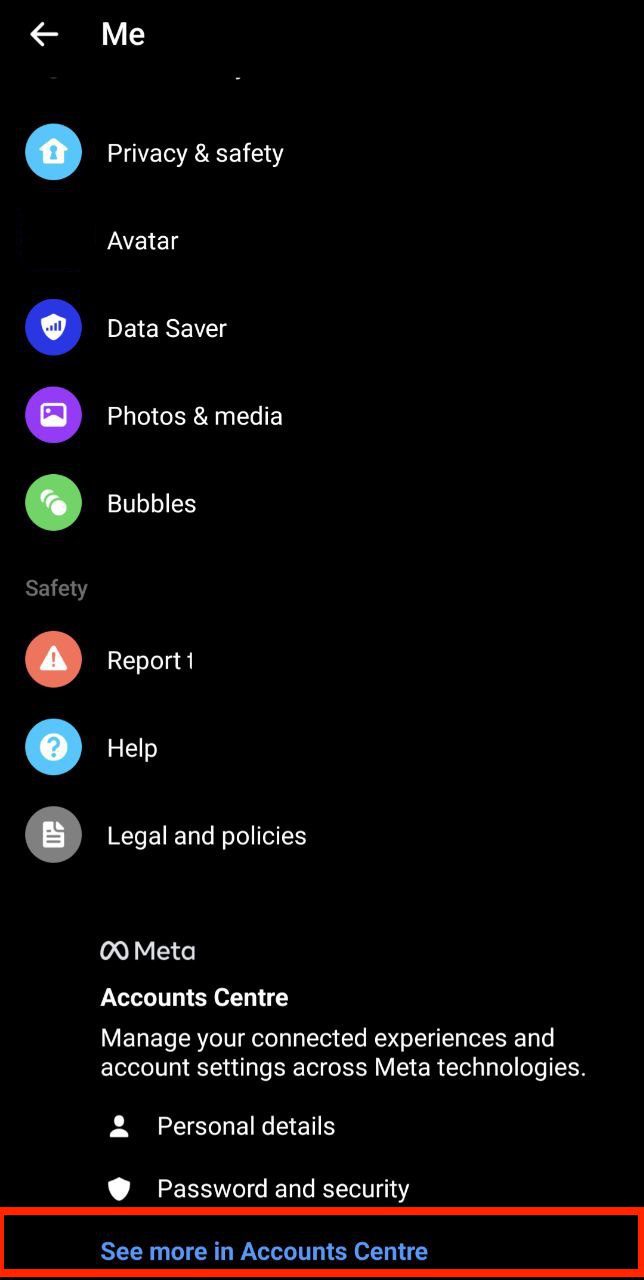
Task: Open the Avatar option
Action: [143, 241]
